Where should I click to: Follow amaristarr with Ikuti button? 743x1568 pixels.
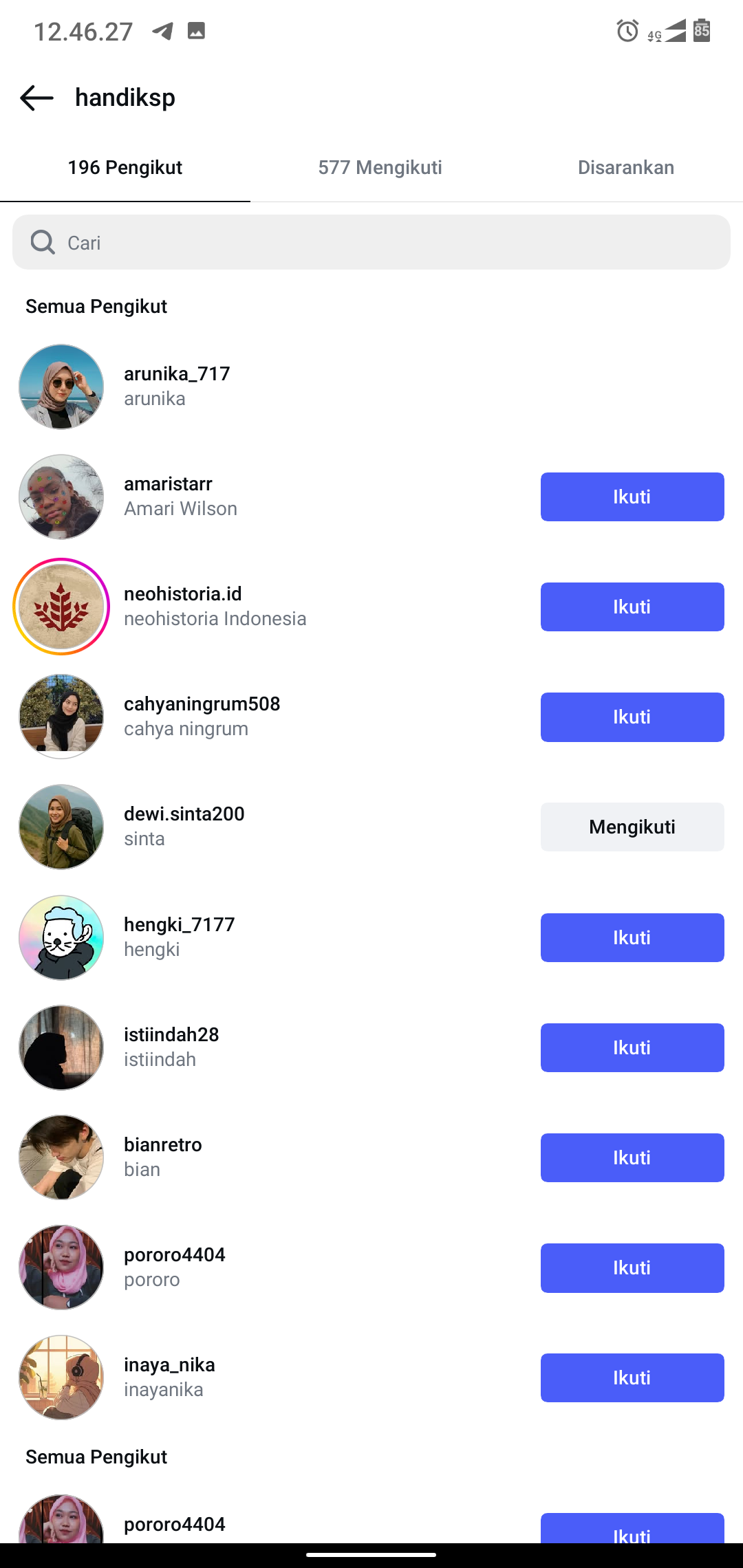coord(632,497)
